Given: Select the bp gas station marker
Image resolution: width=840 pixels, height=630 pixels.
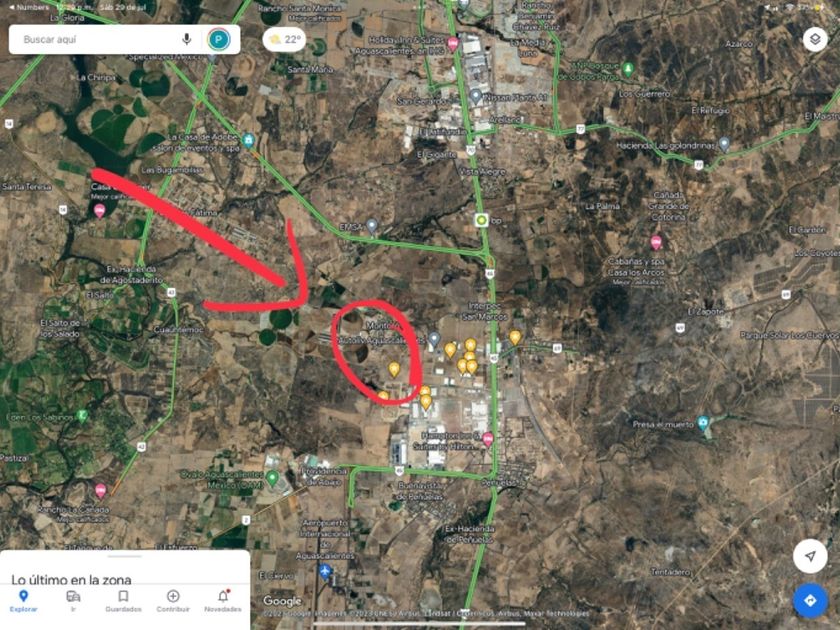Looking at the screenshot, I should [481, 219].
